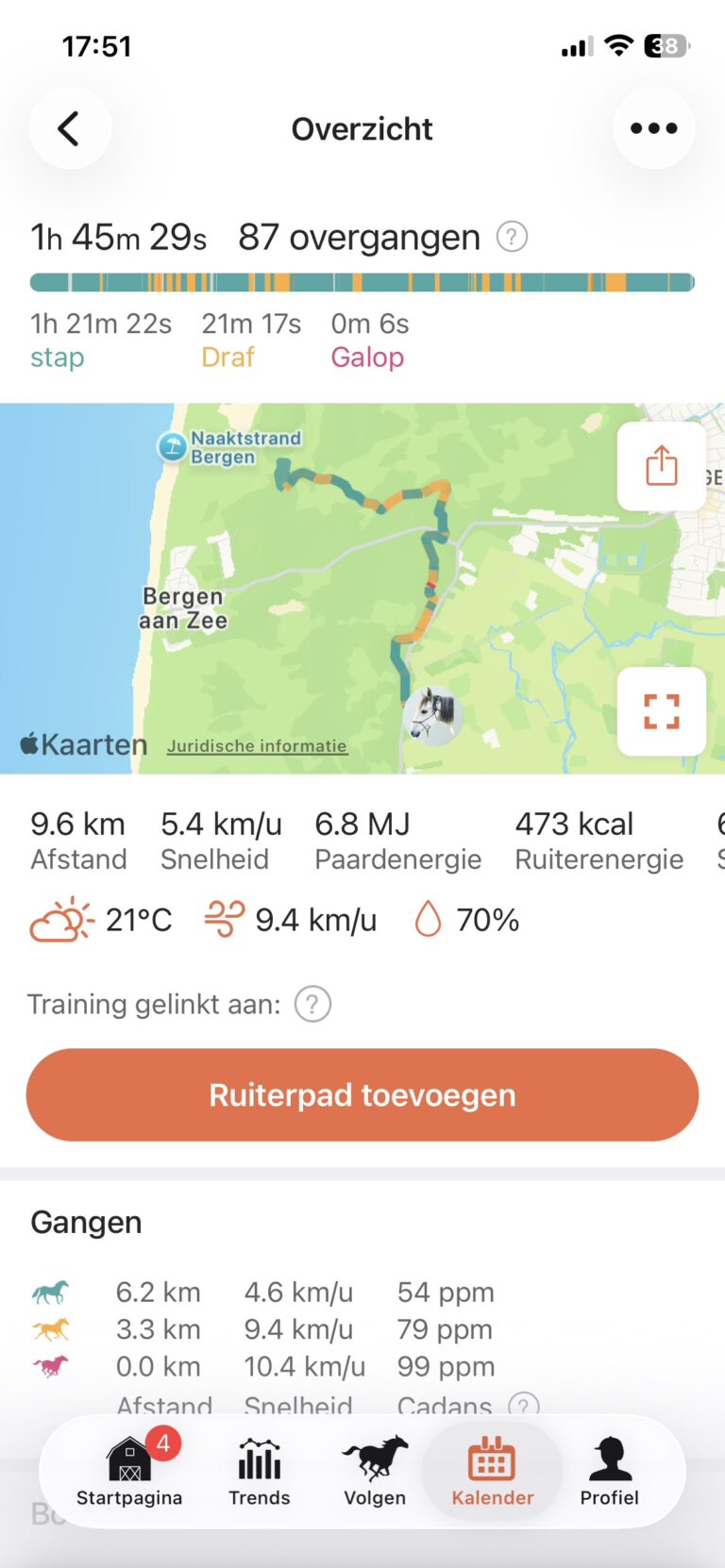Switch to the Startpagina tab

(129, 1472)
